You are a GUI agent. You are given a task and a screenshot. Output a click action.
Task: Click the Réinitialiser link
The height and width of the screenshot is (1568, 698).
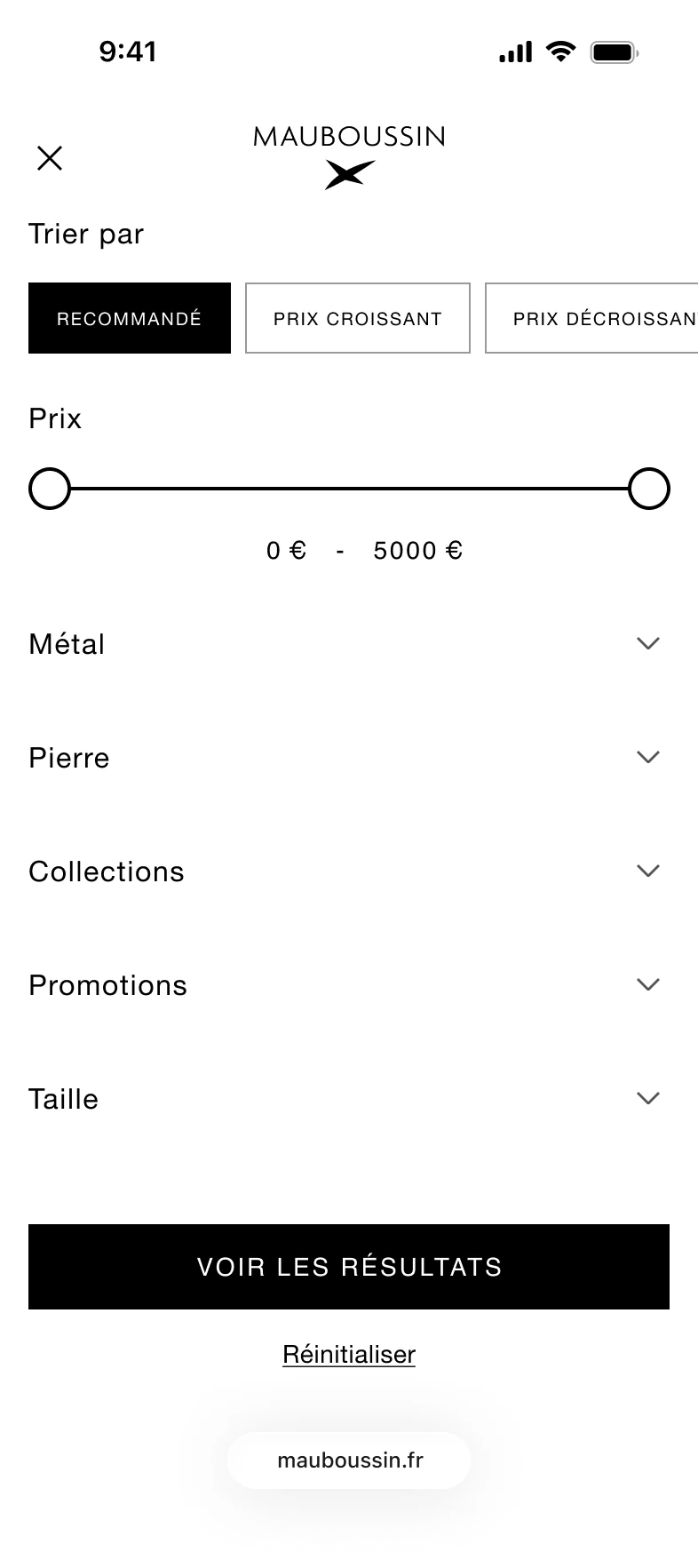coord(349,1354)
